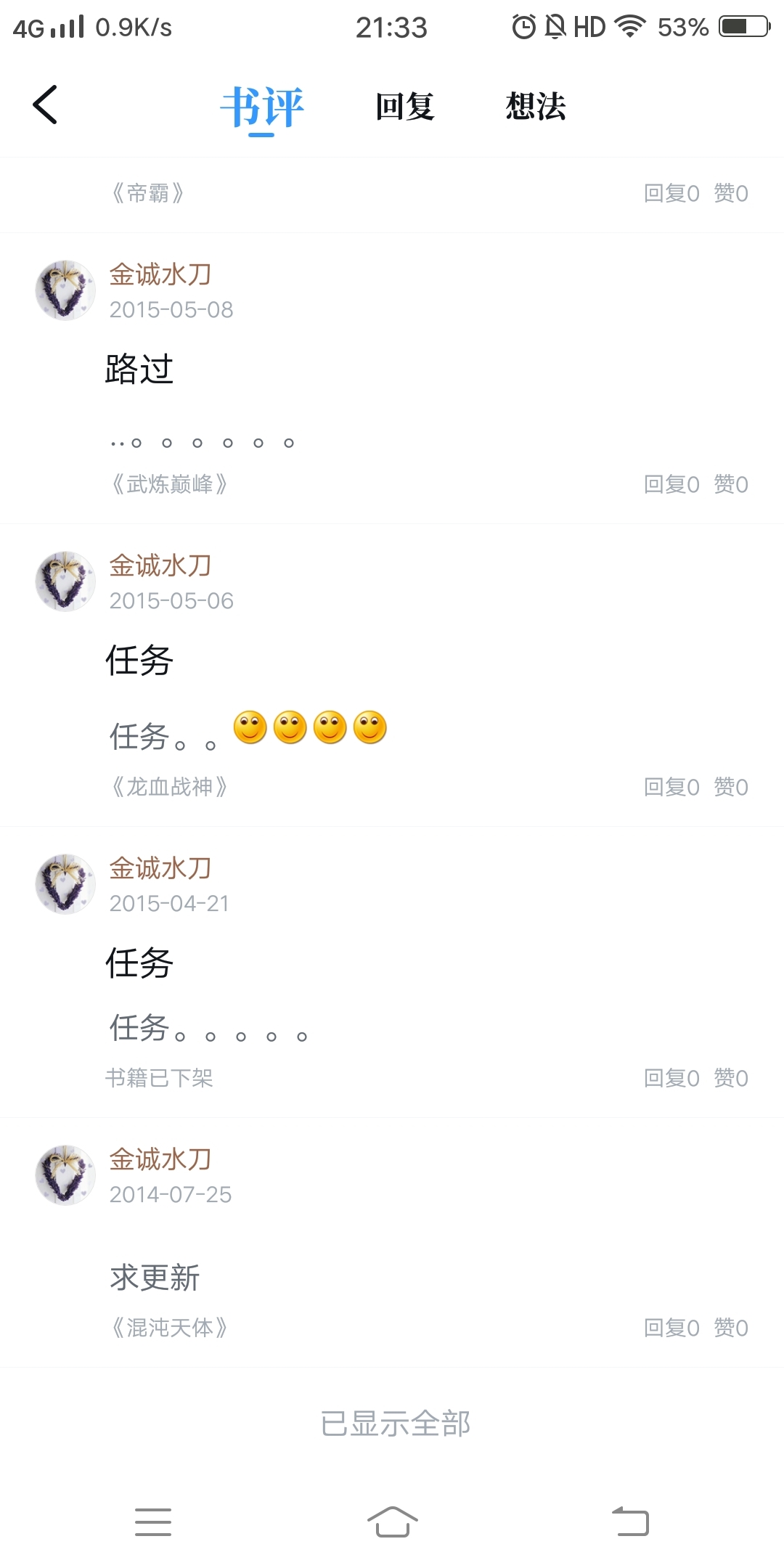
Task: Like the review on 《武炼巅峰》
Action: click(730, 484)
